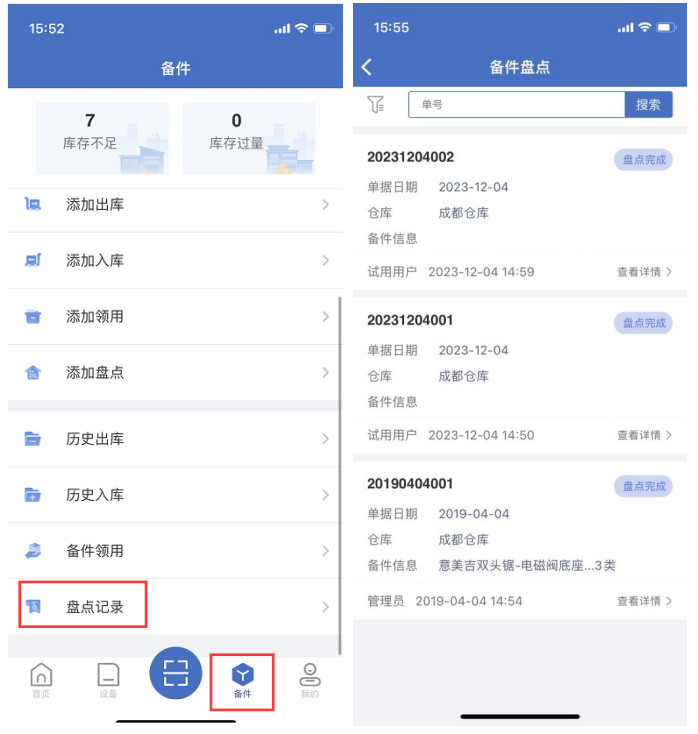Open record 20231204002

(410, 157)
